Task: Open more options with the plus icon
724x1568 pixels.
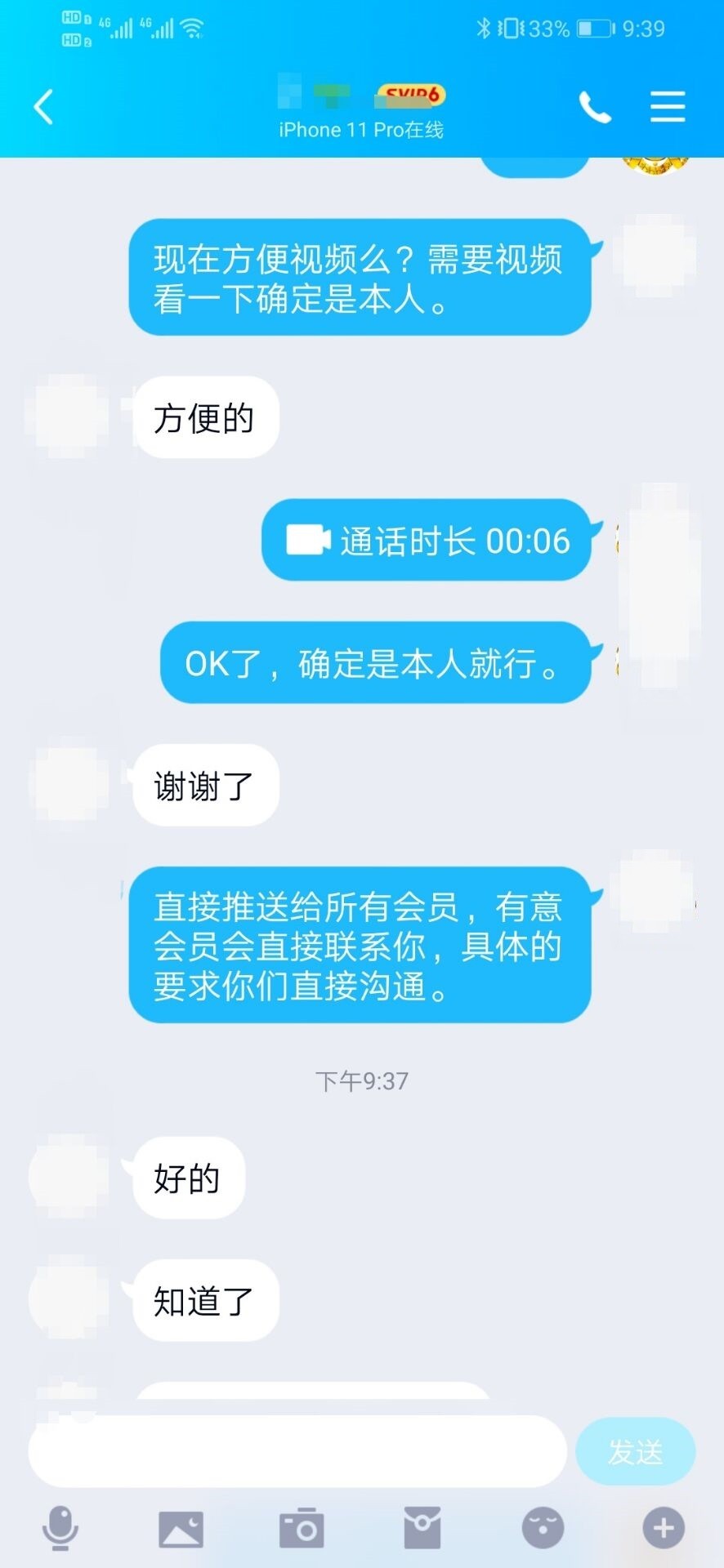Action: (x=663, y=1528)
